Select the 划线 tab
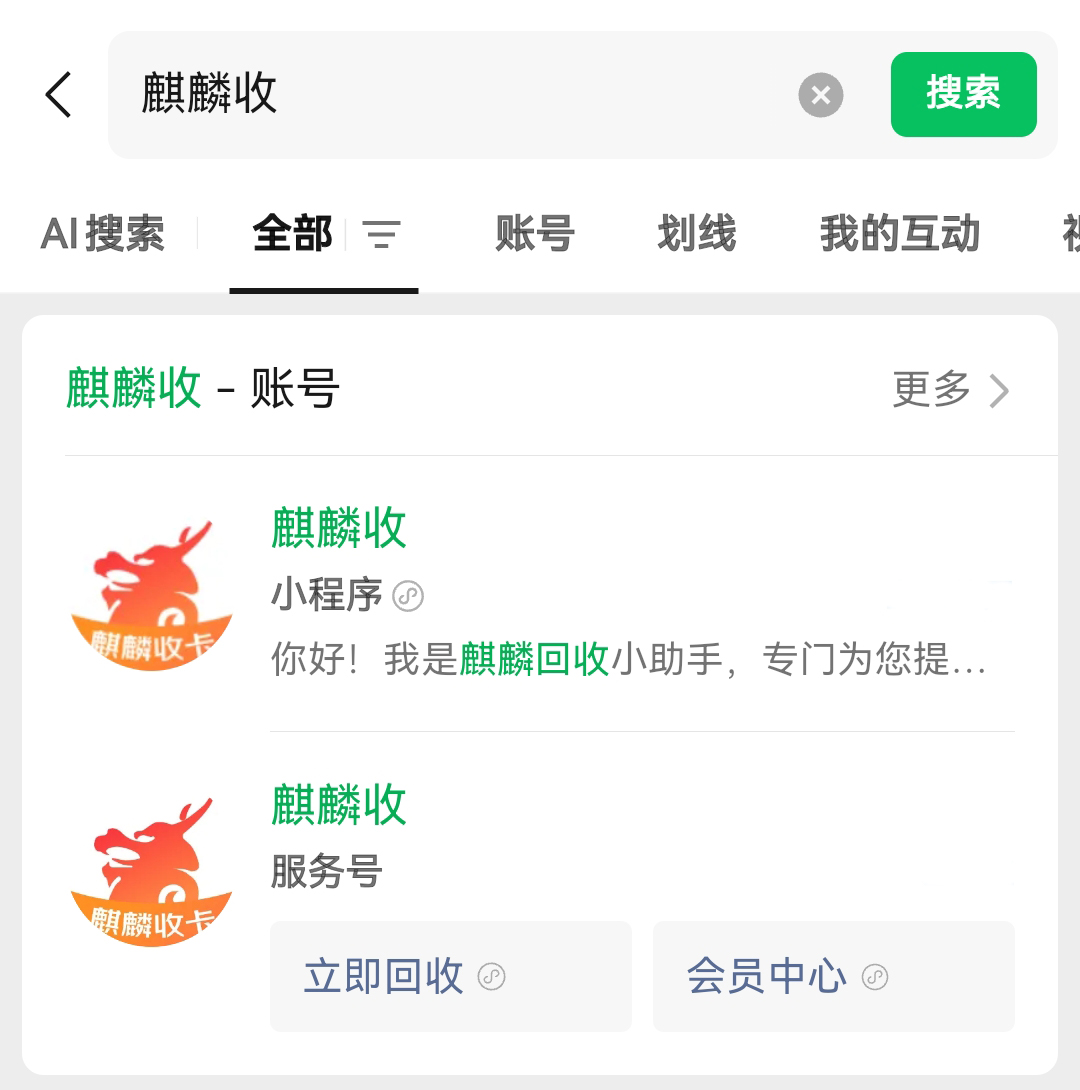Viewport: 1080px width, 1090px height. click(697, 235)
